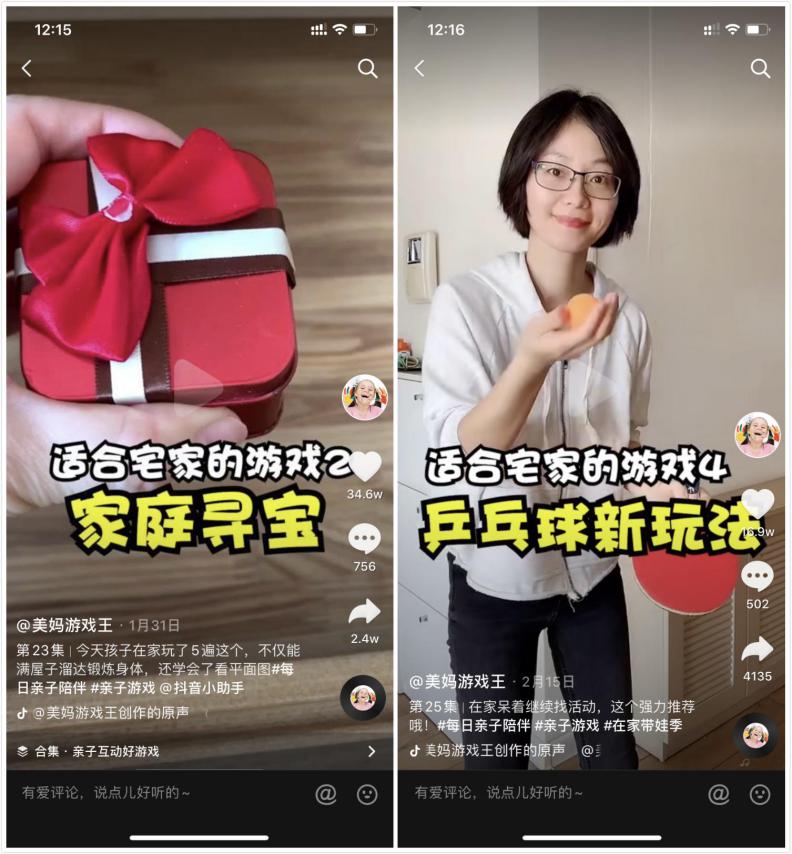The width and height of the screenshot is (792, 854).
Task: Open emoji picker beside 乒乓球新玩法 comment box
Action: point(760,794)
